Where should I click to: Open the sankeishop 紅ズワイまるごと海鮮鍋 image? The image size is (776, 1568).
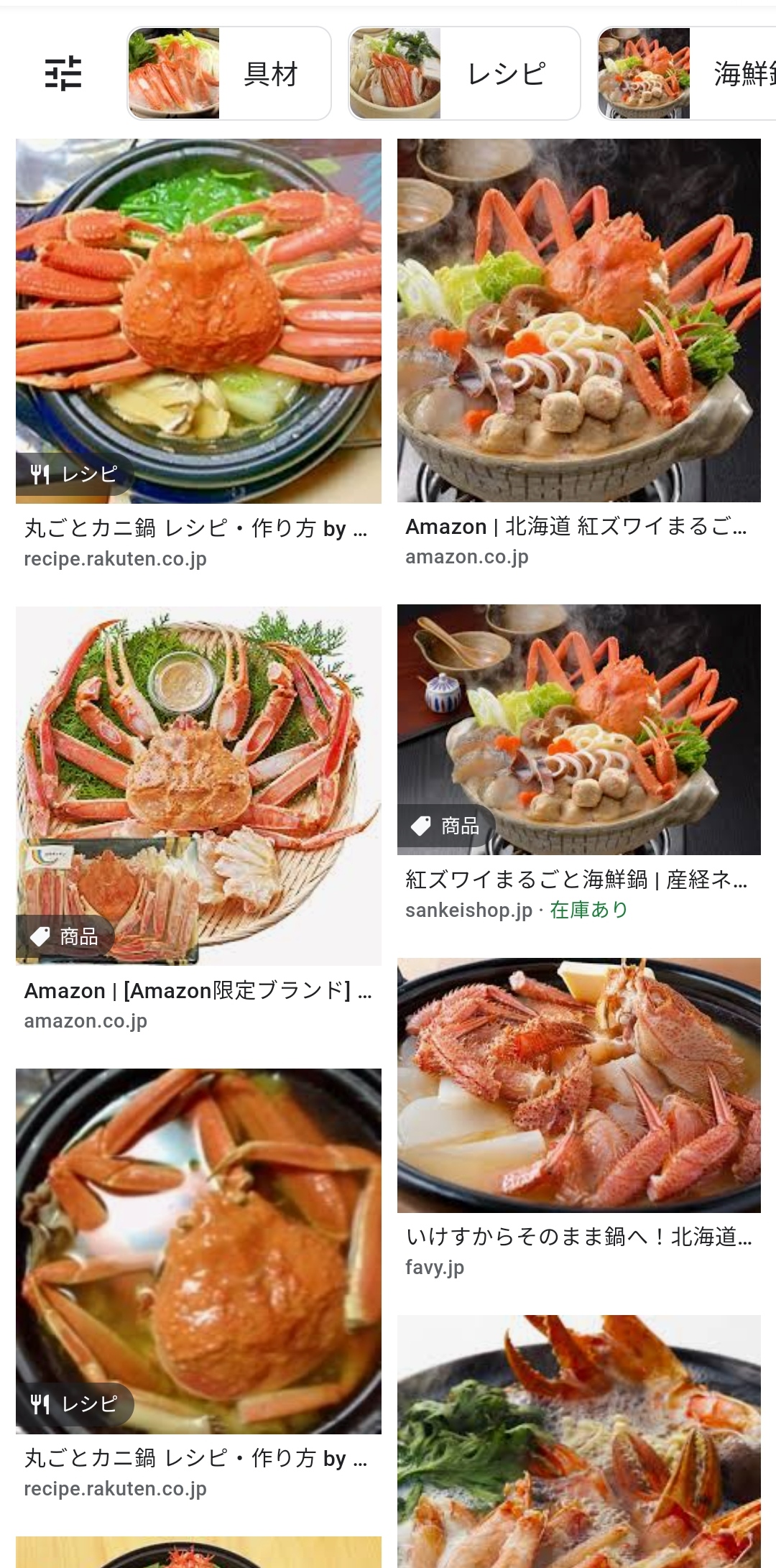coord(579,729)
